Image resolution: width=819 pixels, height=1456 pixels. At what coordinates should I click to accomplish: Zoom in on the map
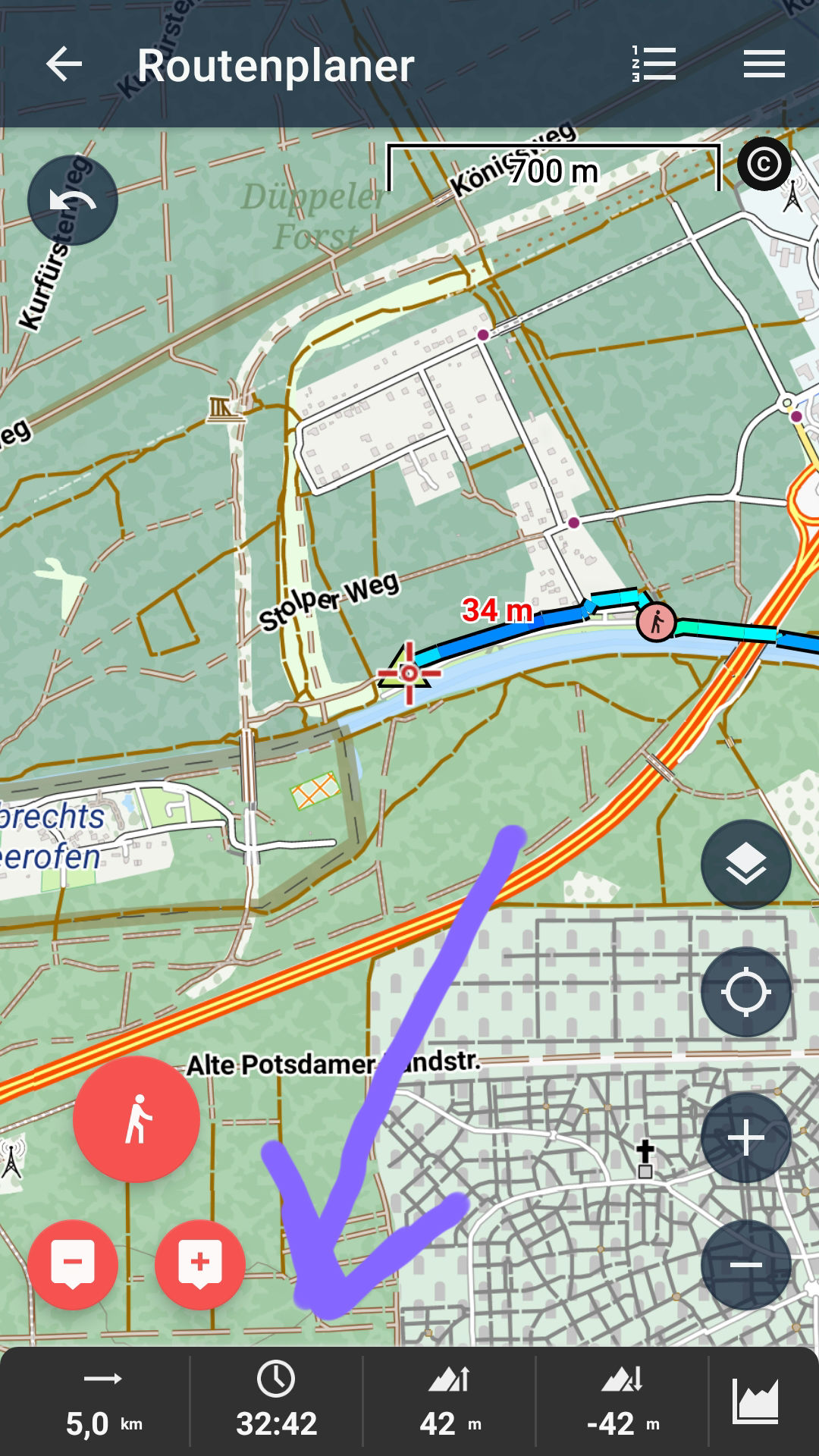pyautogui.click(x=746, y=1137)
